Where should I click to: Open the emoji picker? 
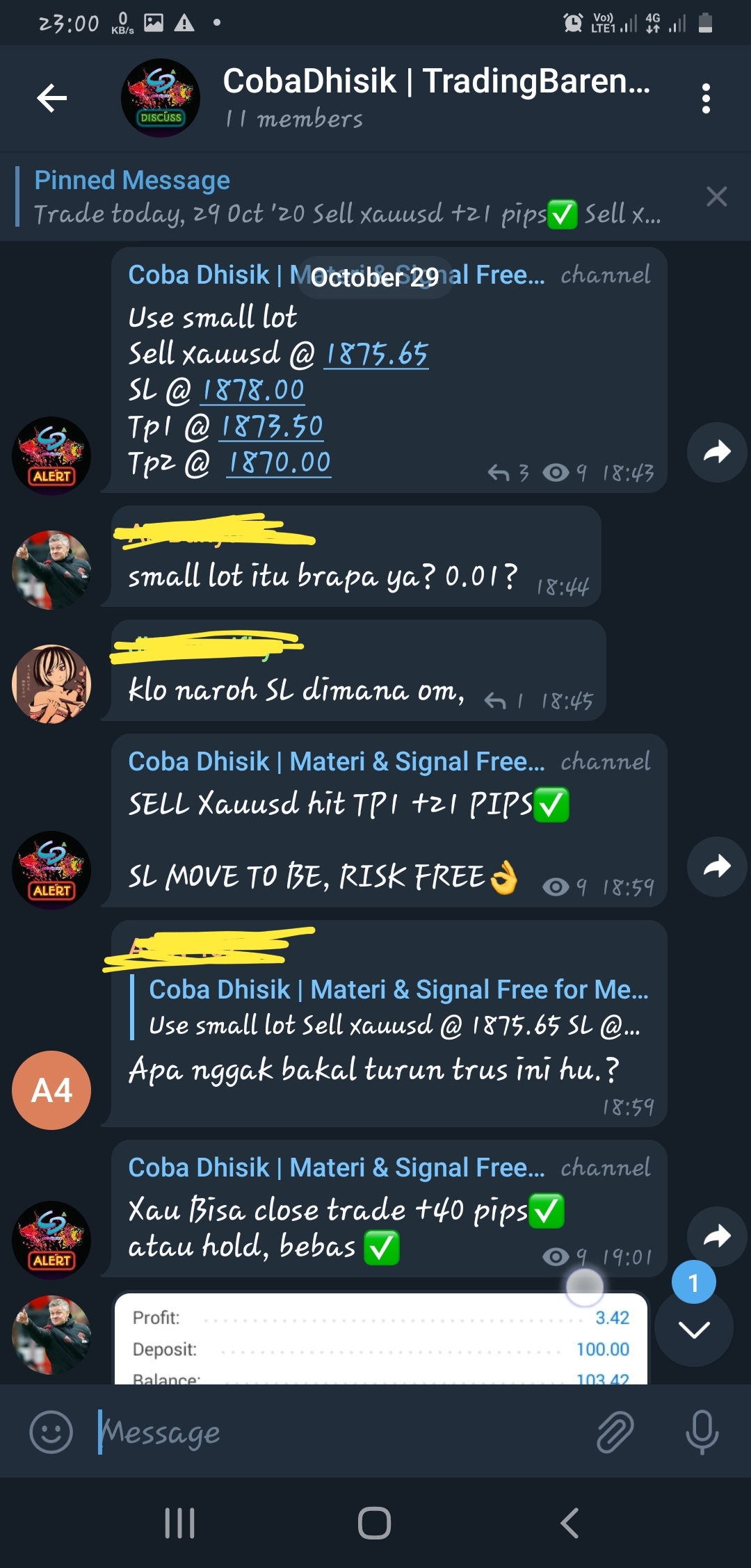51,1432
